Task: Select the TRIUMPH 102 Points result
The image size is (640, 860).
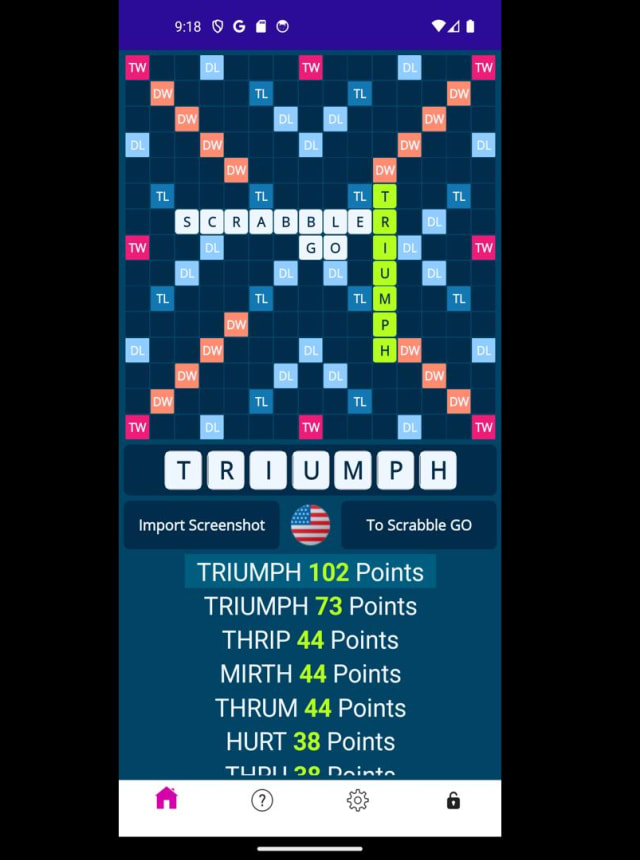Action: click(x=310, y=572)
